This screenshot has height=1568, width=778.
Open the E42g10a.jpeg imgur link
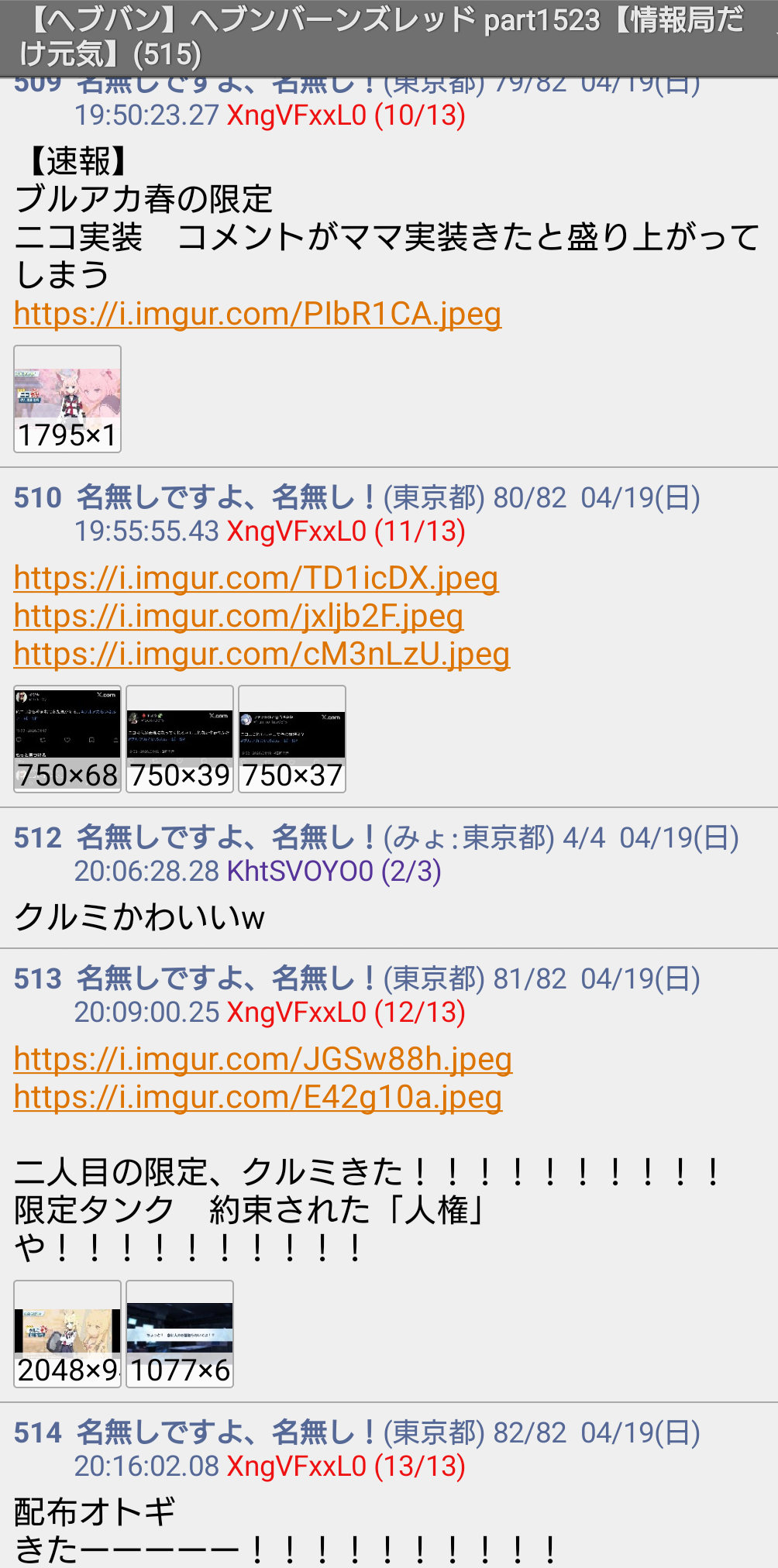point(258,1097)
